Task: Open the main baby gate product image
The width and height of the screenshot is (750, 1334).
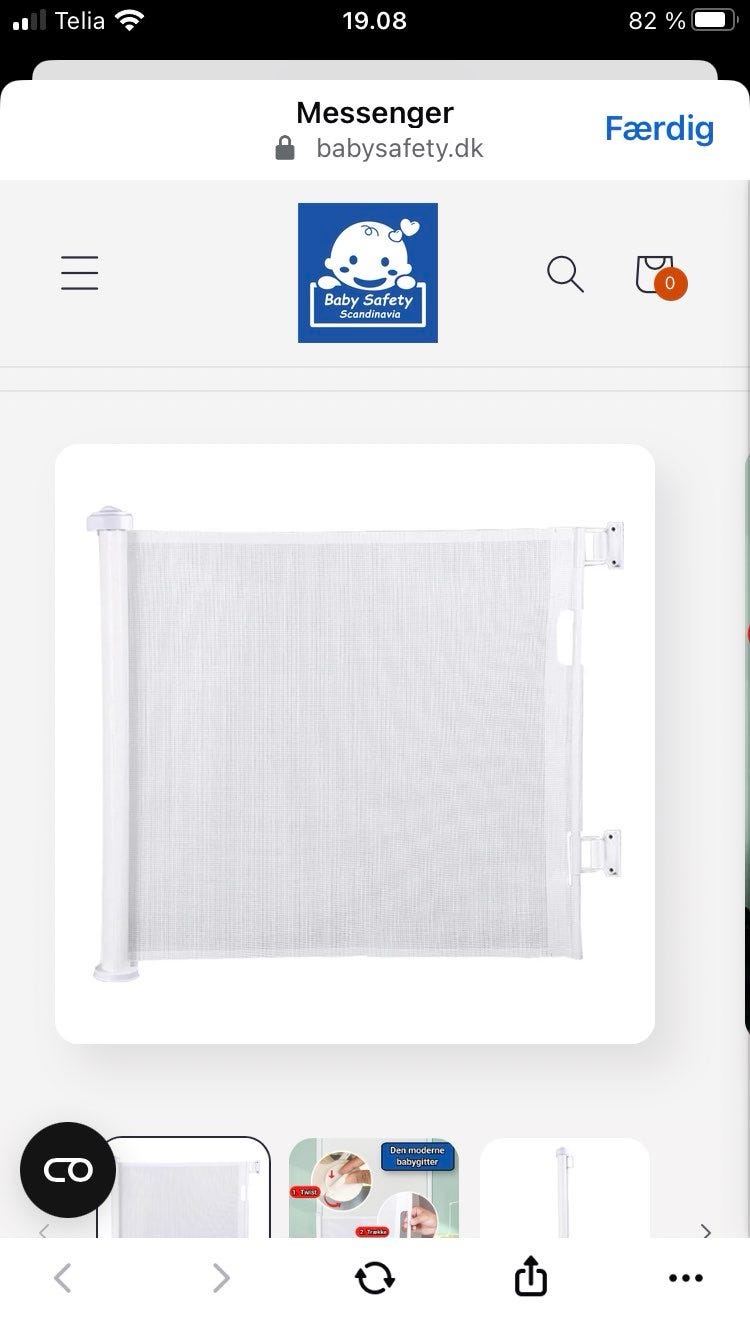Action: coord(355,744)
